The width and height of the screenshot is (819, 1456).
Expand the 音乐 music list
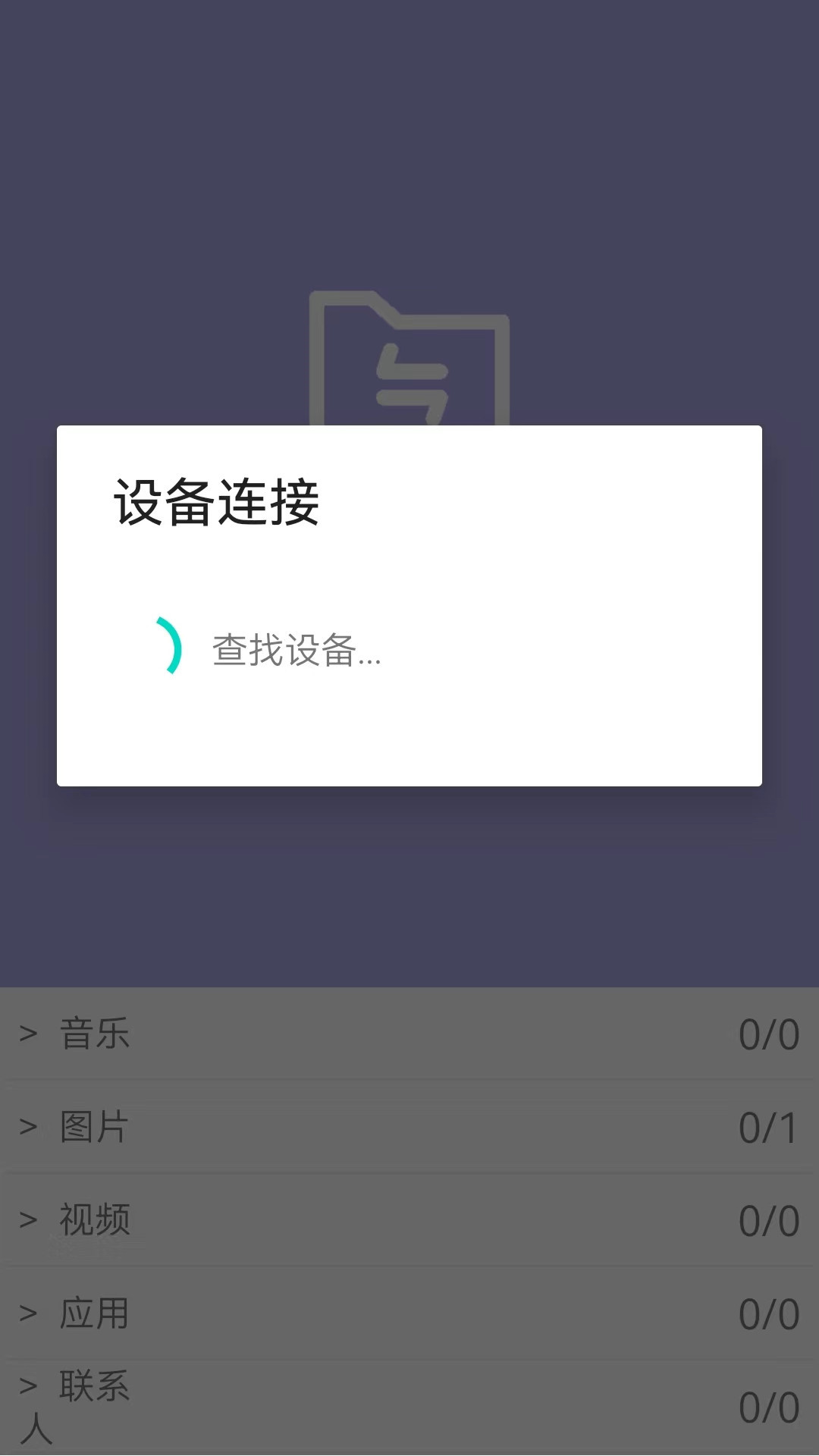(x=29, y=1034)
